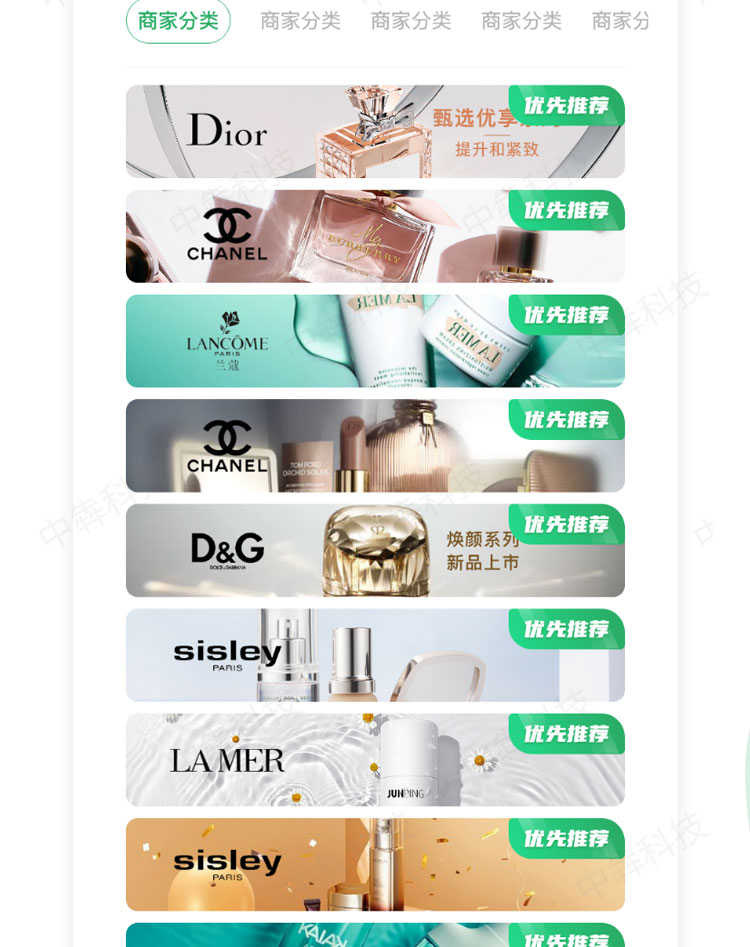Viewport: 750px width, 947px height.
Task: View the Lancôme Paris merchant banner
Action: click(375, 341)
